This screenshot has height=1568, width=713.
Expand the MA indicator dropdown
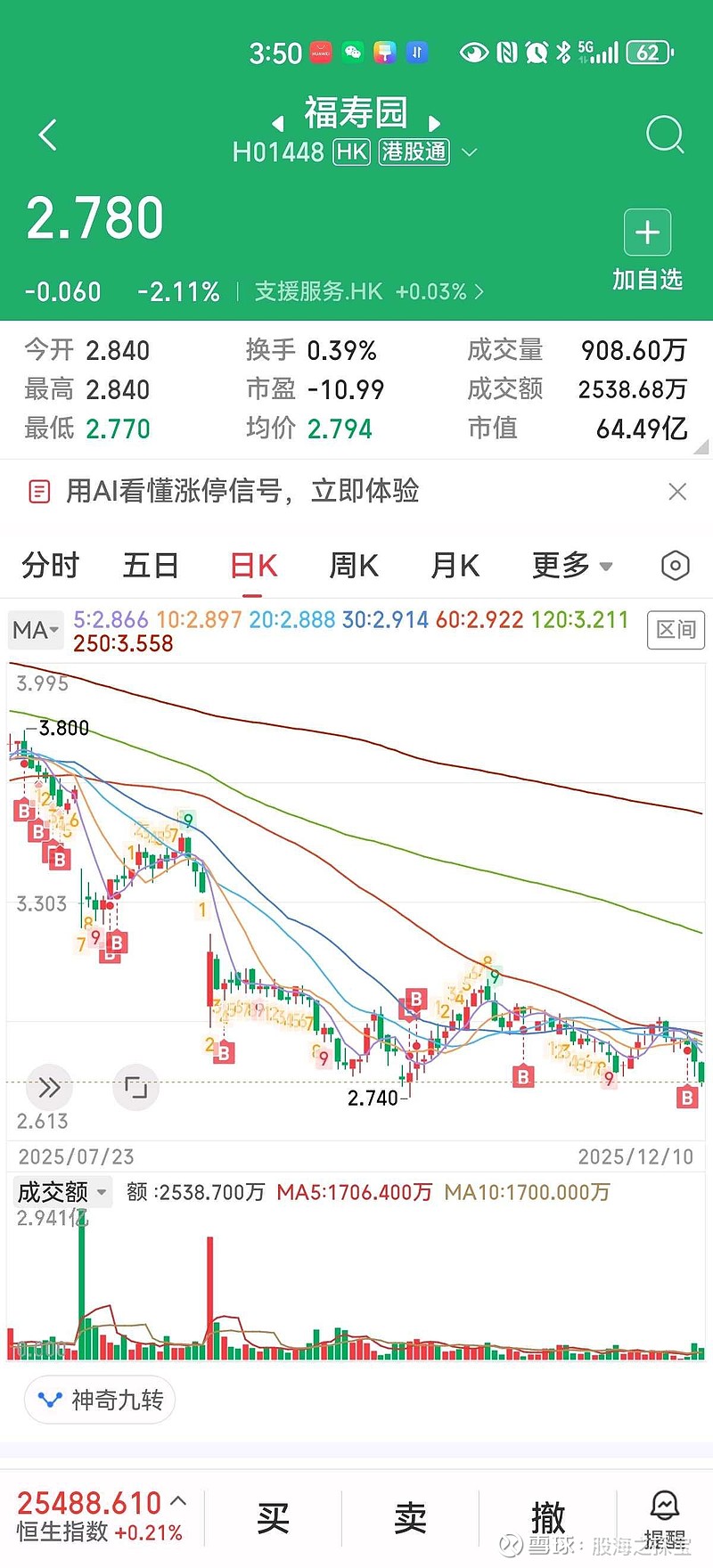35,630
